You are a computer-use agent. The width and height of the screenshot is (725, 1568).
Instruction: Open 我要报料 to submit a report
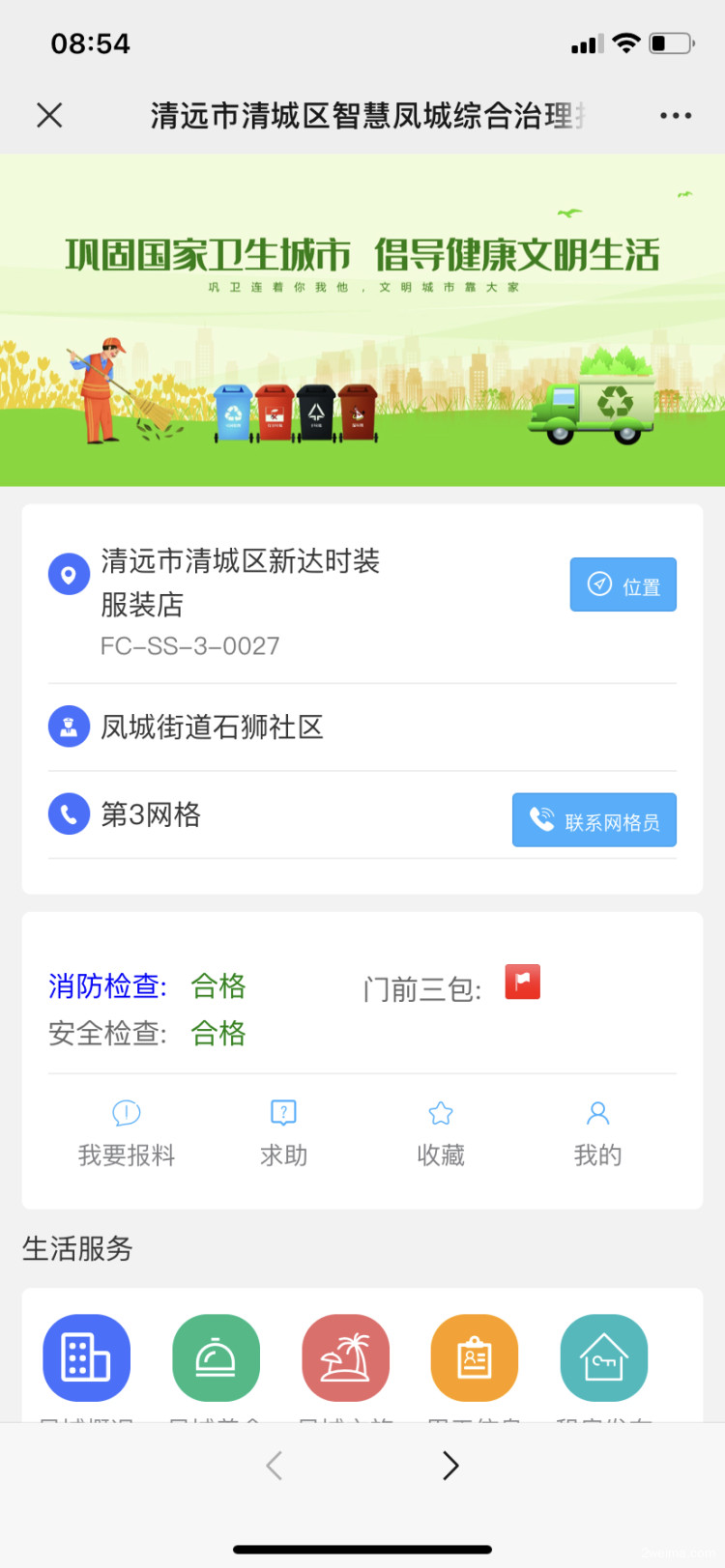(127, 1133)
